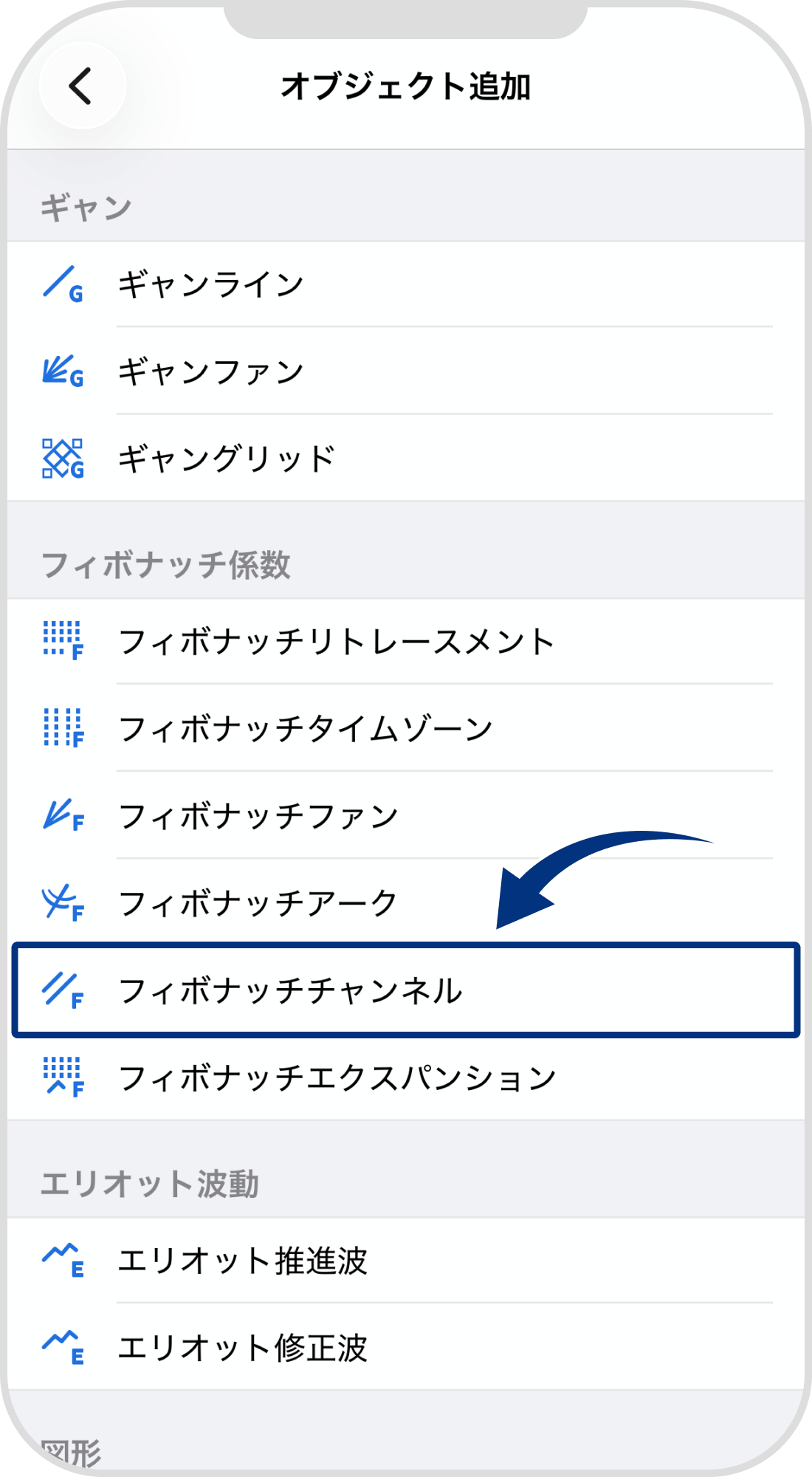Select the Gann Grid (ギャングリッド) icon
This screenshot has height=1477, width=812.
pos(63,458)
